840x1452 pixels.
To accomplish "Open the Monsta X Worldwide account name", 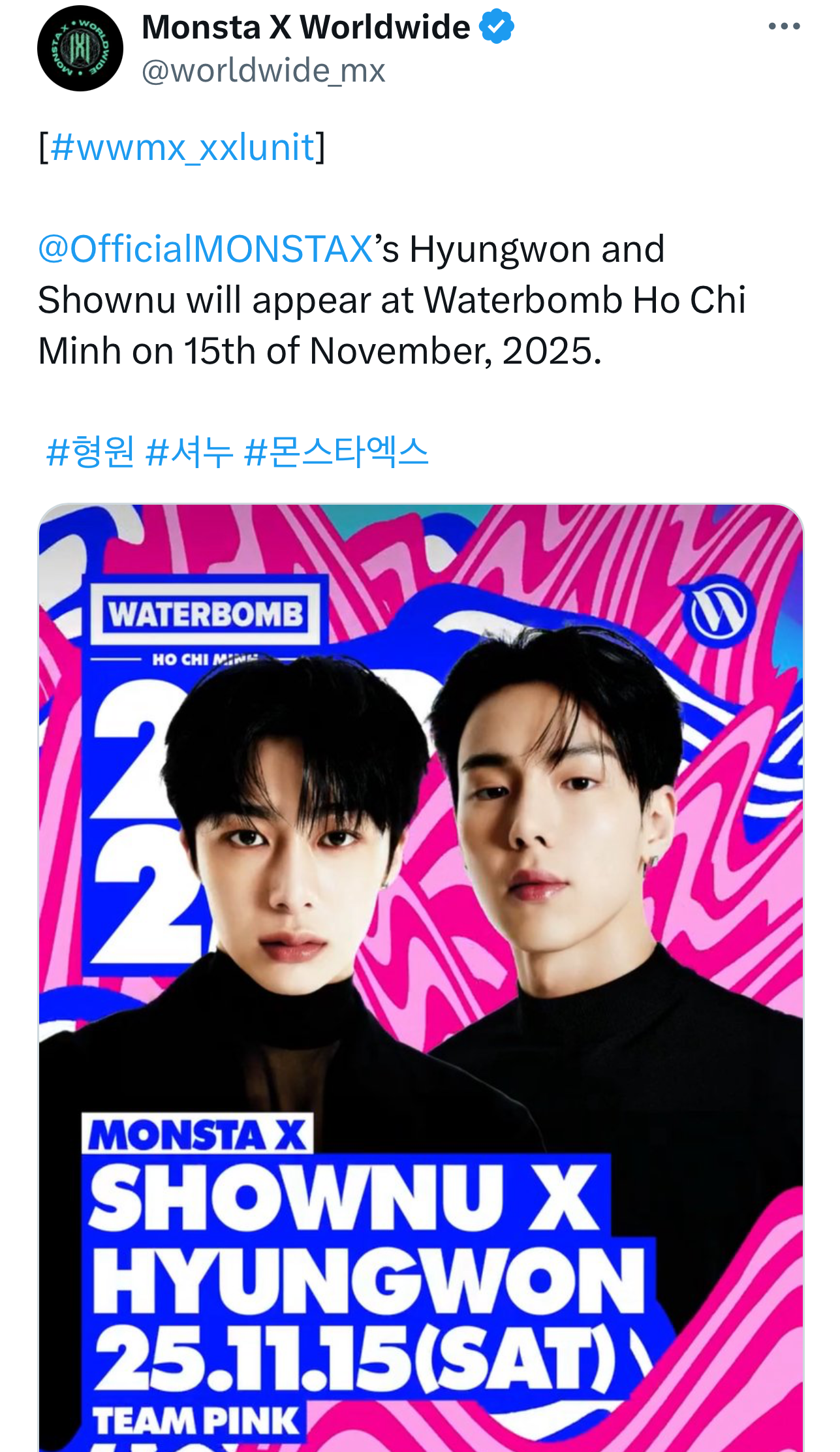I will point(305,27).
